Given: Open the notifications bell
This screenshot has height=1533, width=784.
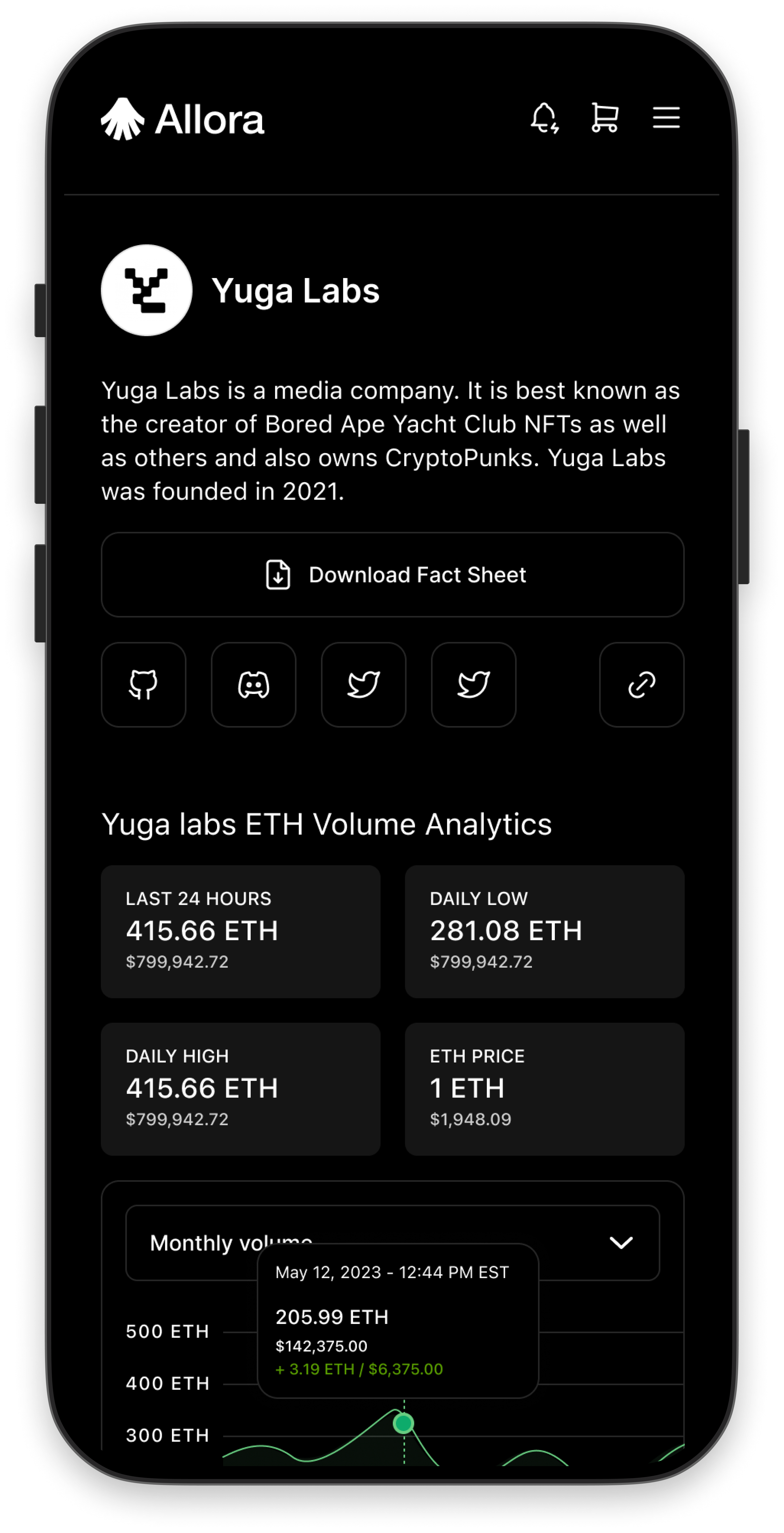Looking at the screenshot, I should (544, 118).
